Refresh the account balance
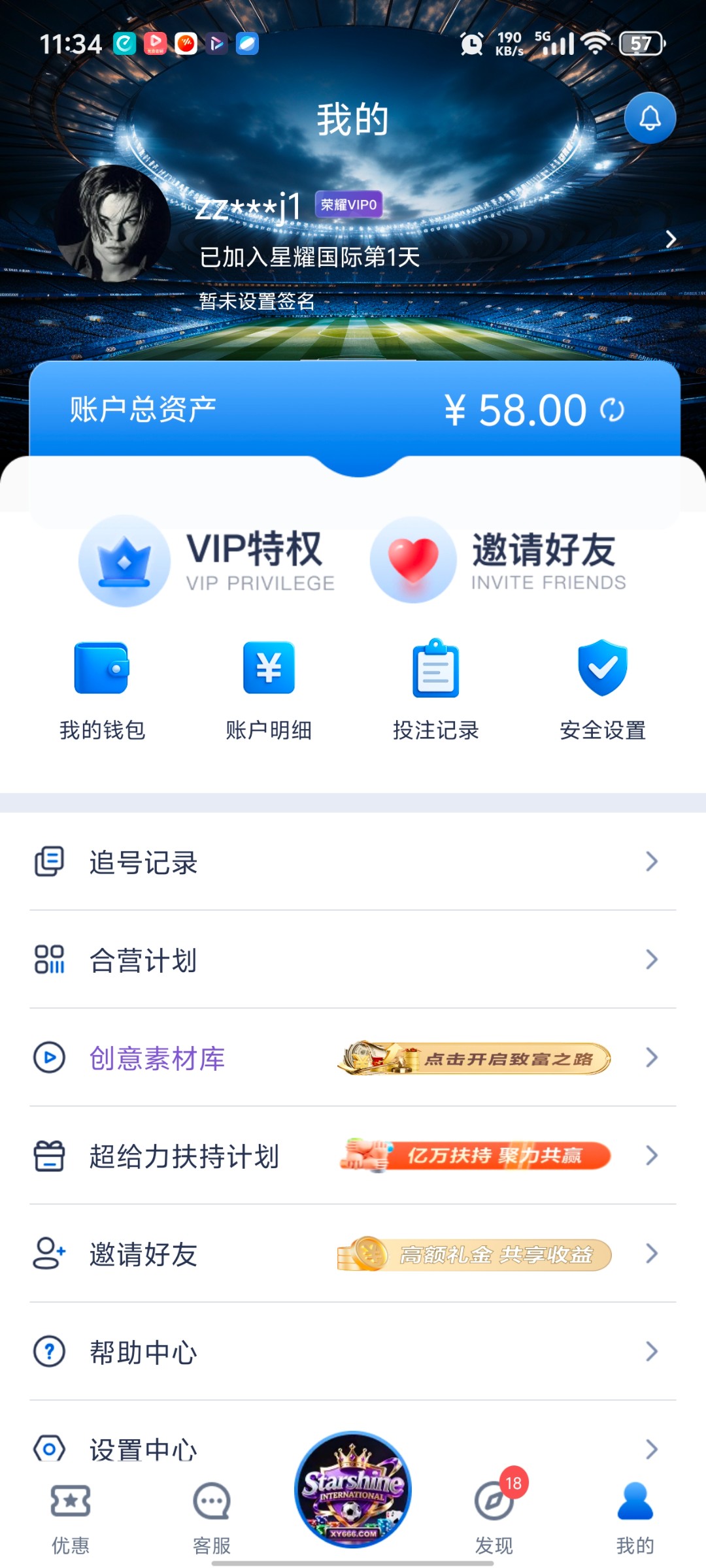Image resolution: width=706 pixels, height=1568 pixels. [x=613, y=410]
